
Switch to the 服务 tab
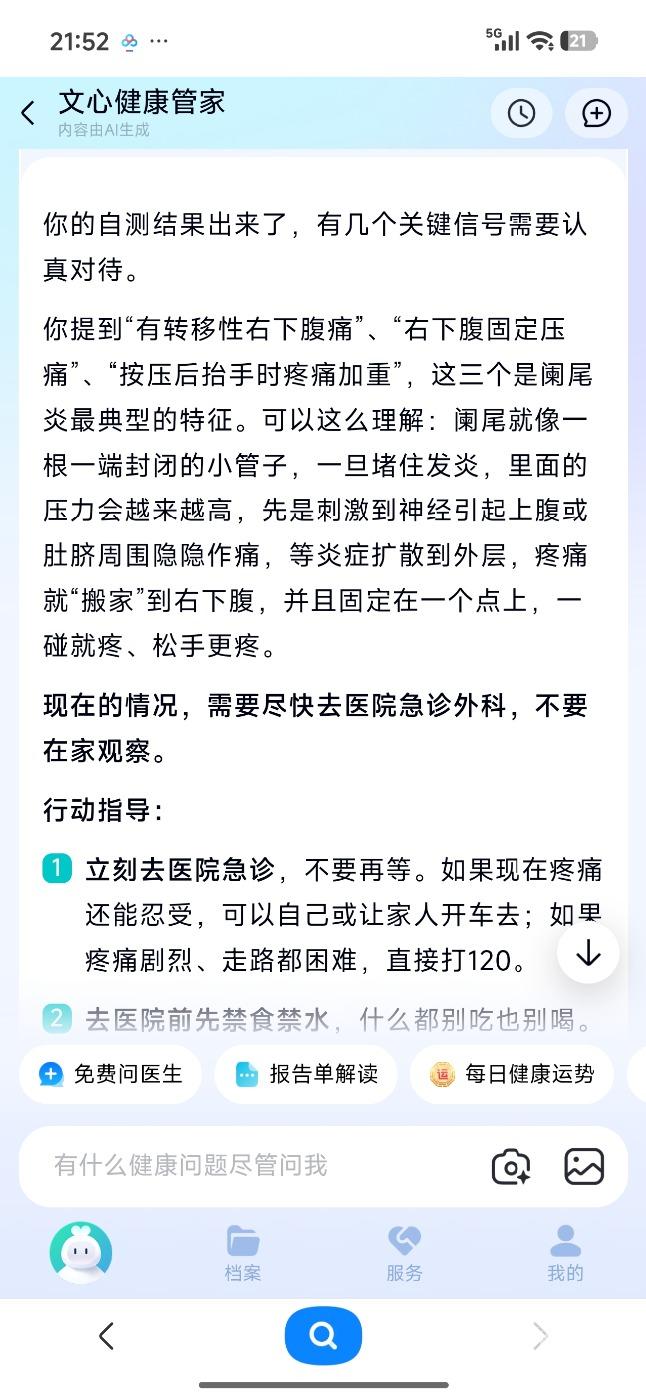pyautogui.click(x=404, y=1254)
